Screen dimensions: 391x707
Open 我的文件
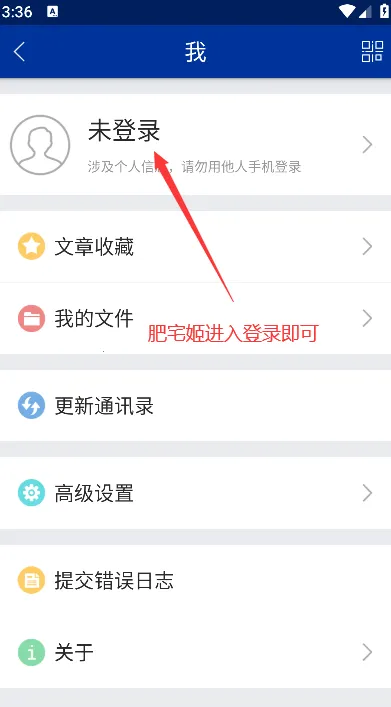tap(195, 318)
